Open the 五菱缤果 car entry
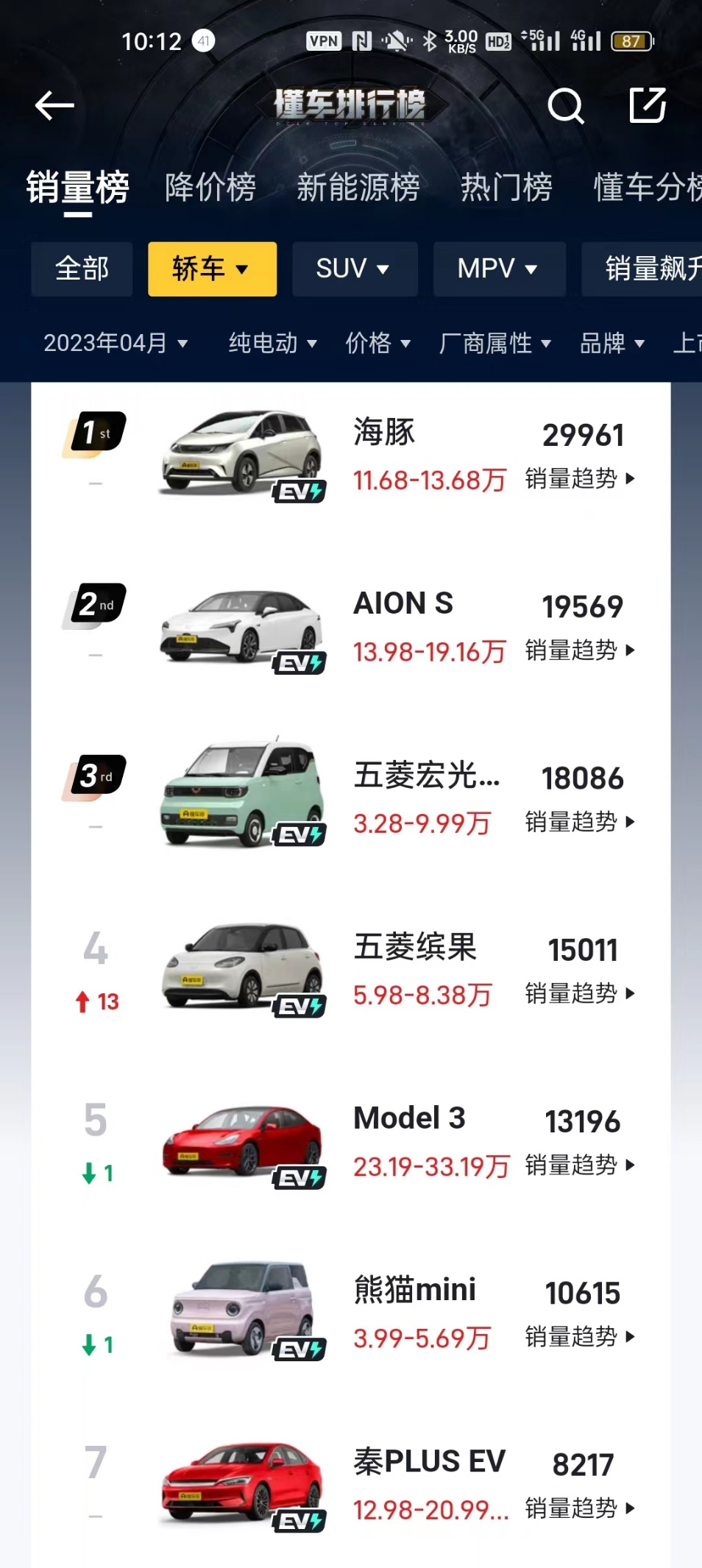702x1568 pixels. coord(414,947)
